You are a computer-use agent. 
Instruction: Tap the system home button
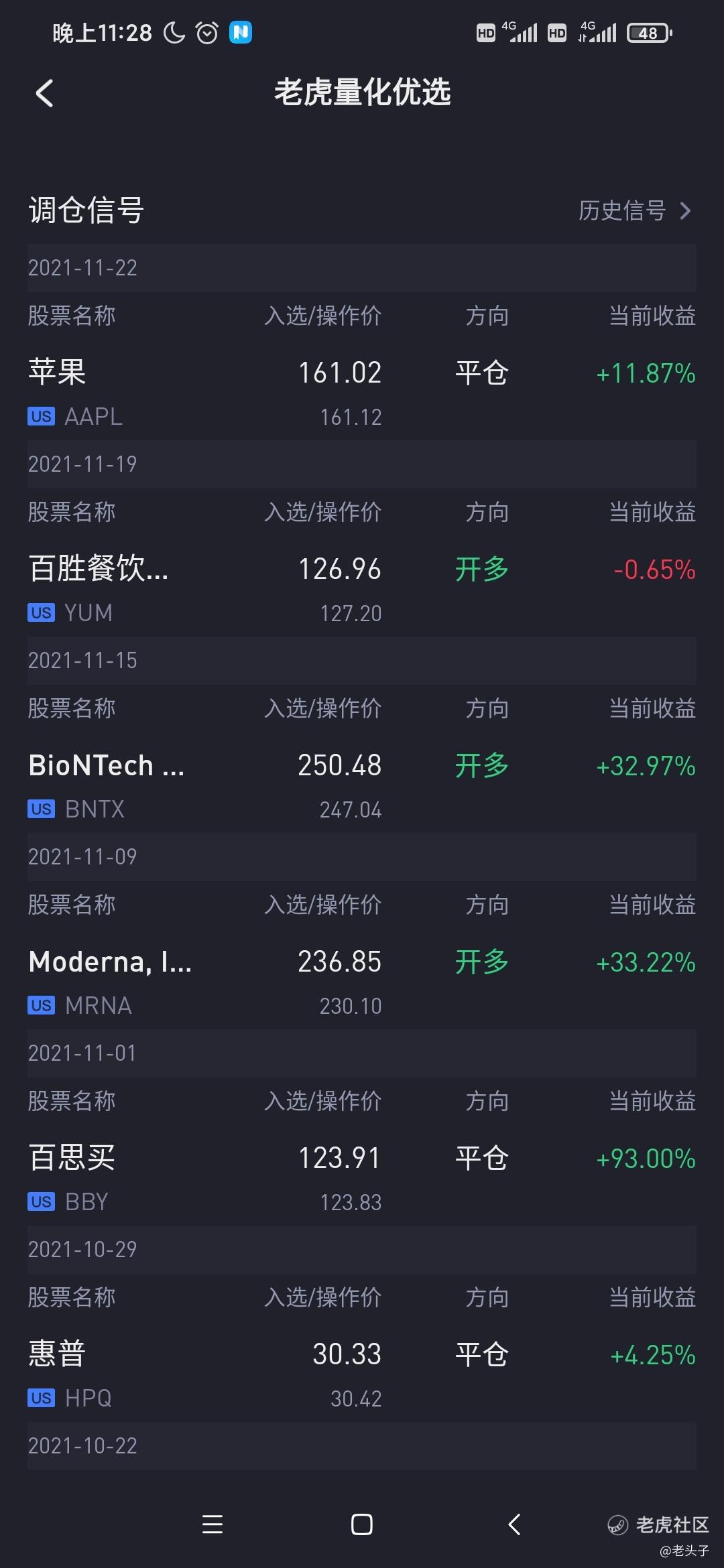click(362, 1524)
